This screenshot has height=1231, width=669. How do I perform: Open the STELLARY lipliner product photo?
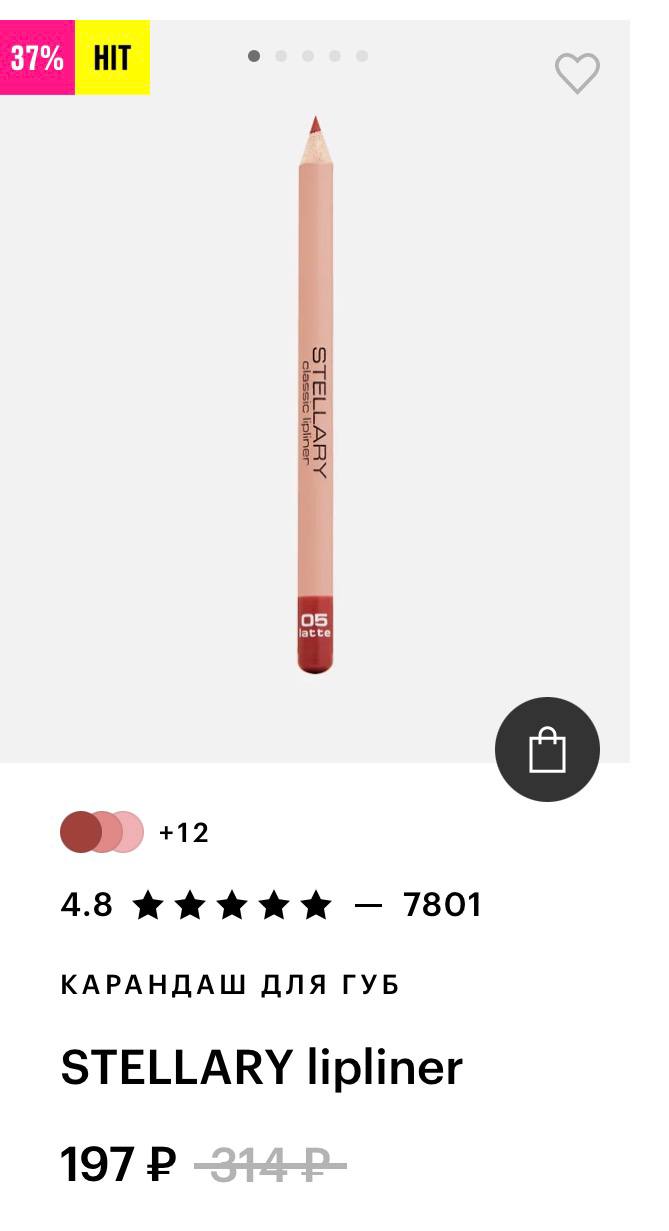coord(315,395)
